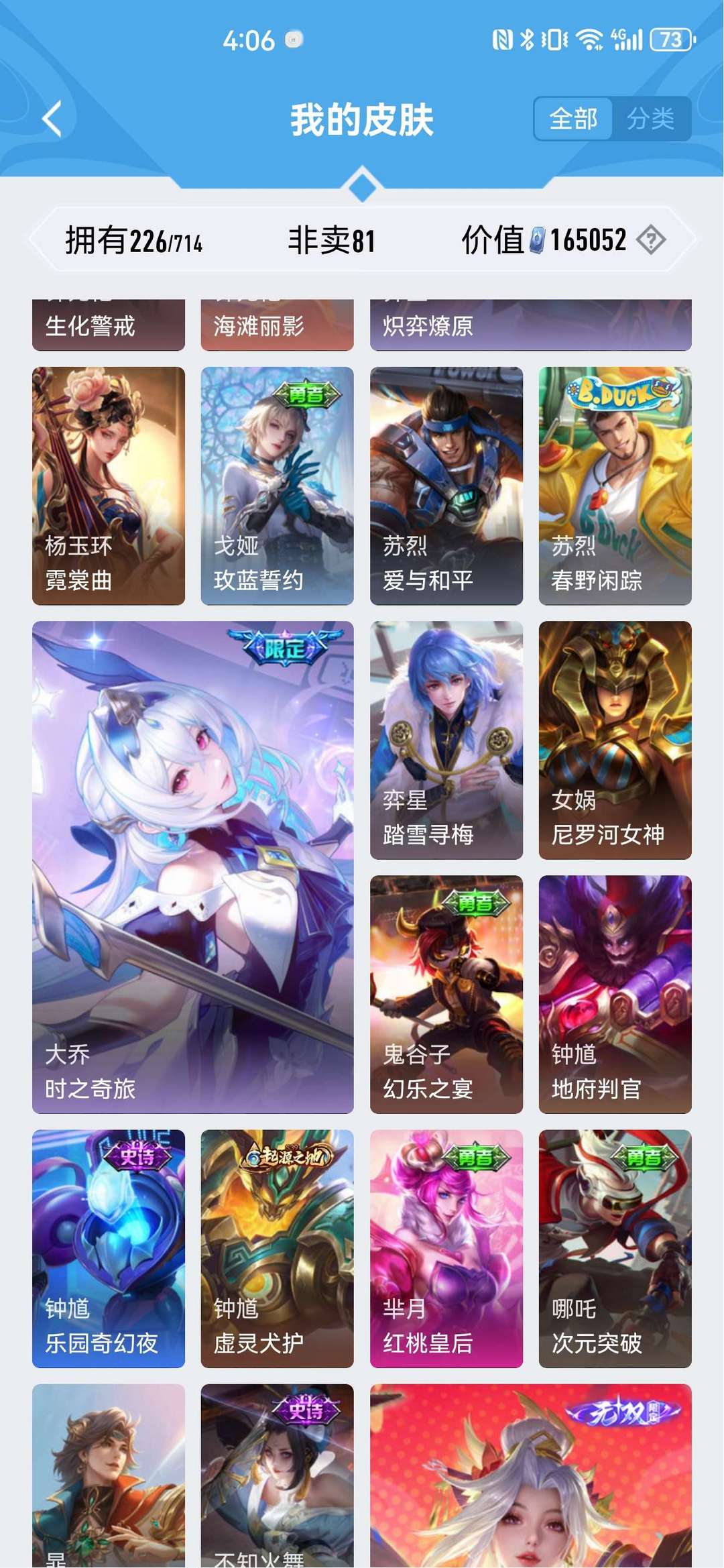Screen dimensions: 724x1568
Task: View 钟馗 地府判官 skin
Action: tap(615, 995)
